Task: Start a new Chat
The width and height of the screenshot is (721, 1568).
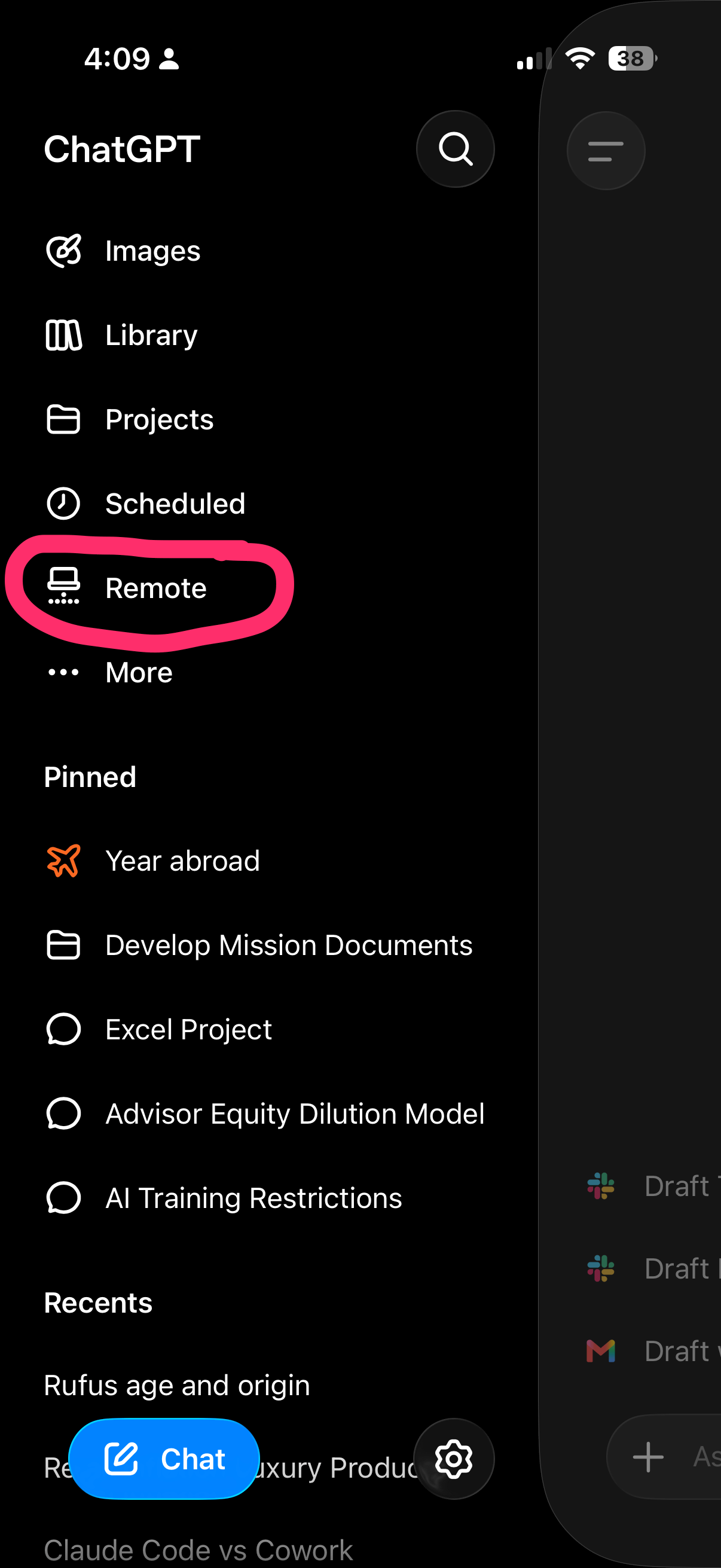Action: pyautogui.click(x=164, y=1459)
